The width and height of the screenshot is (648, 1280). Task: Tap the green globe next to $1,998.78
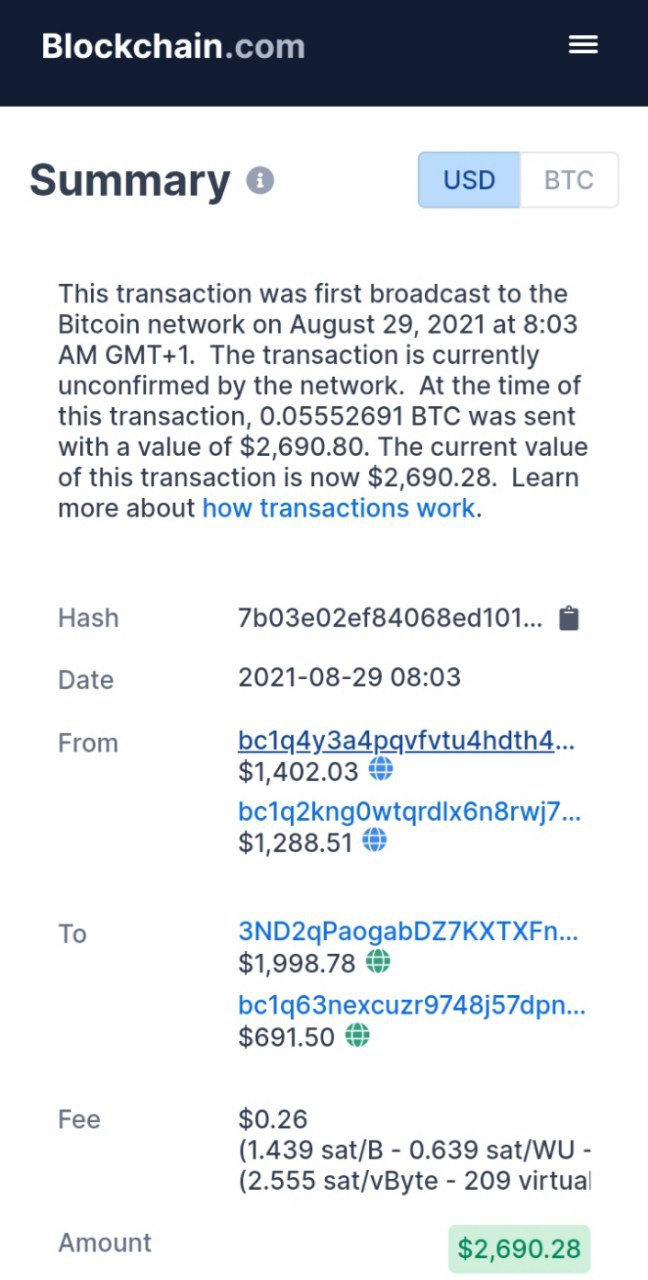[378, 962]
